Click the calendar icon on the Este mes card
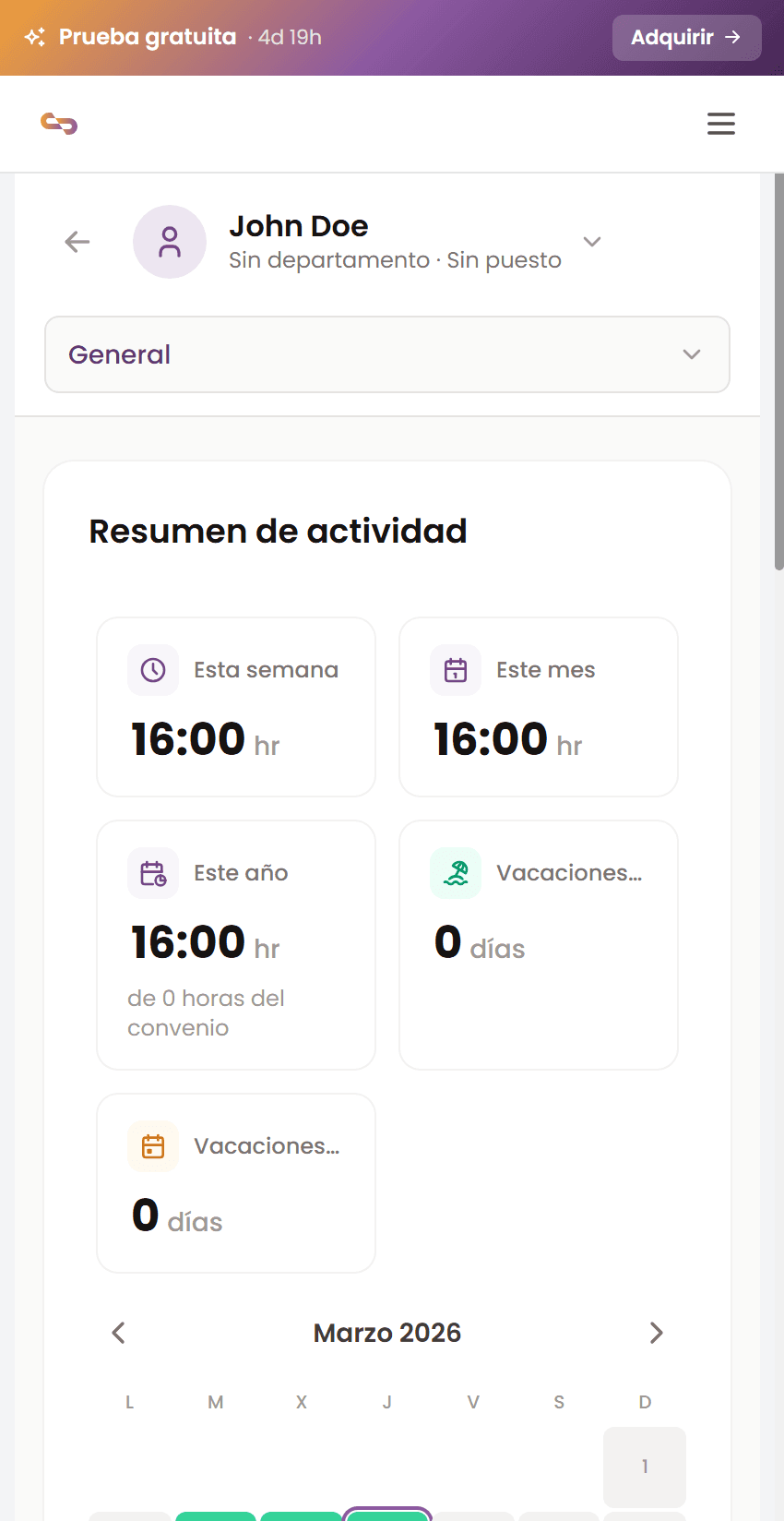The image size is (784, 1521). point(456,670)
